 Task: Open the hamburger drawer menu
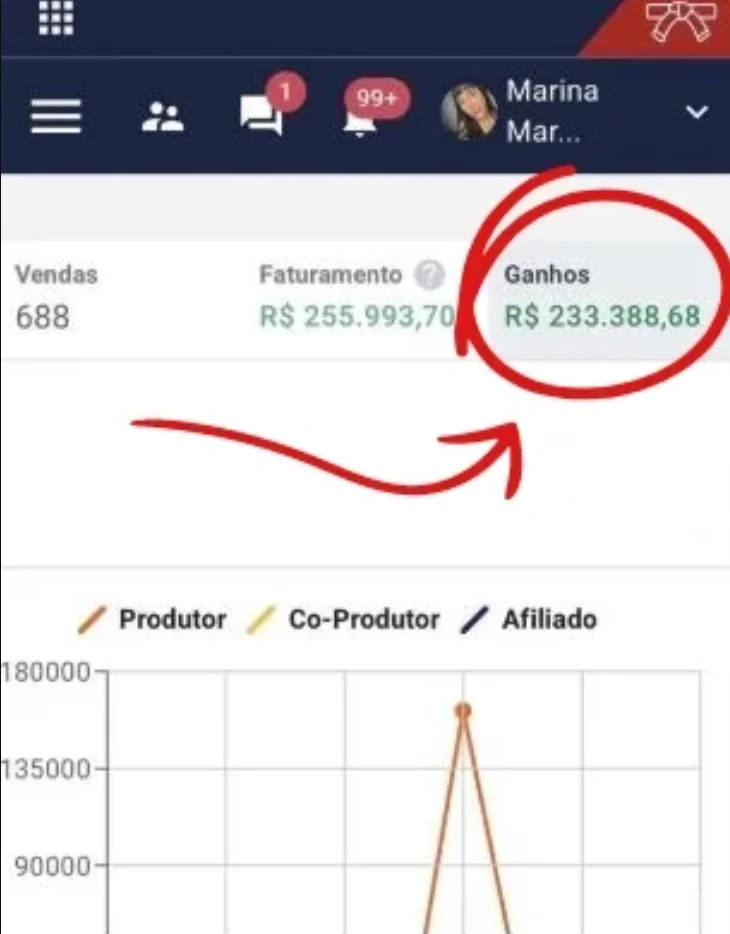(55, 117)
